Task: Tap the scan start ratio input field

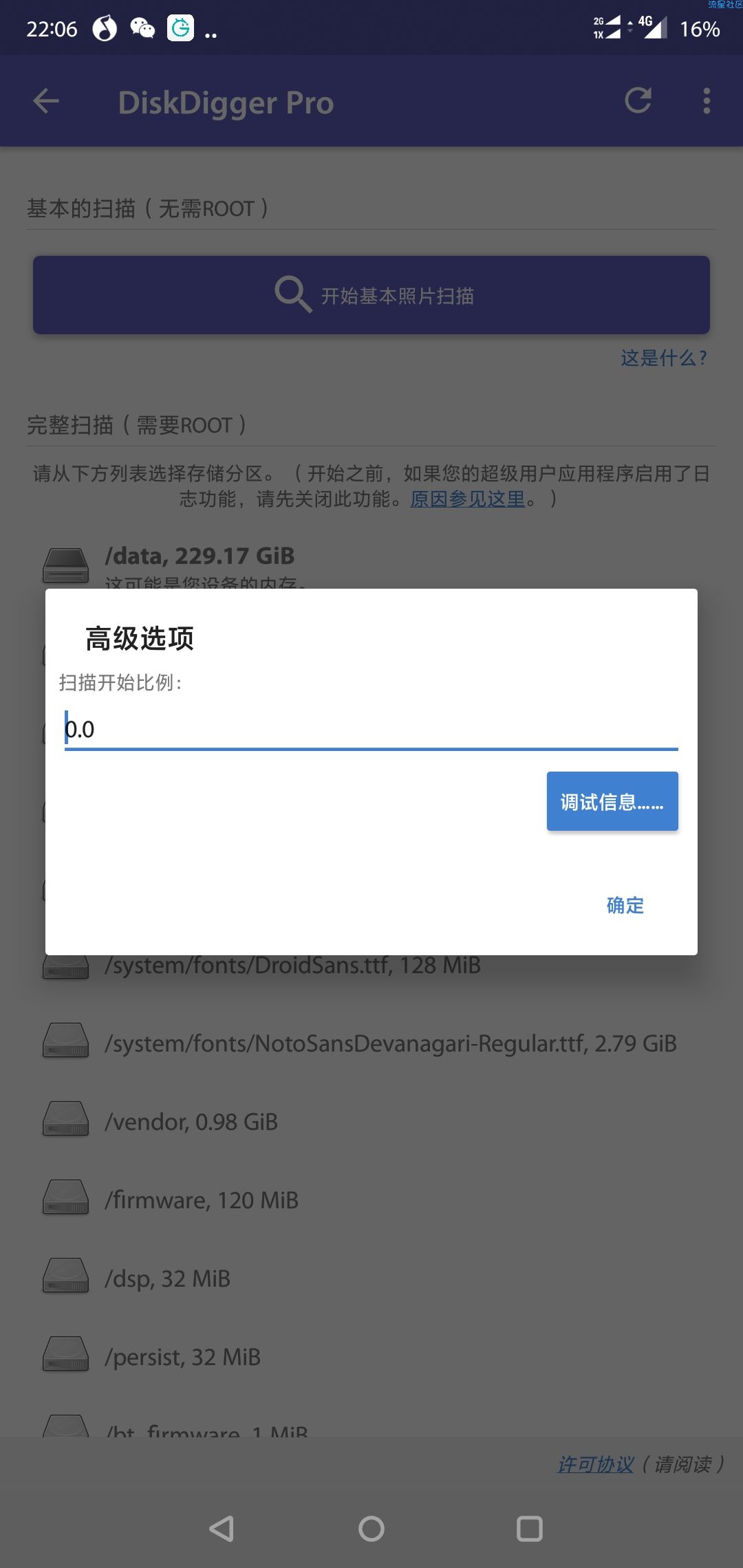Action: point(371,729)
